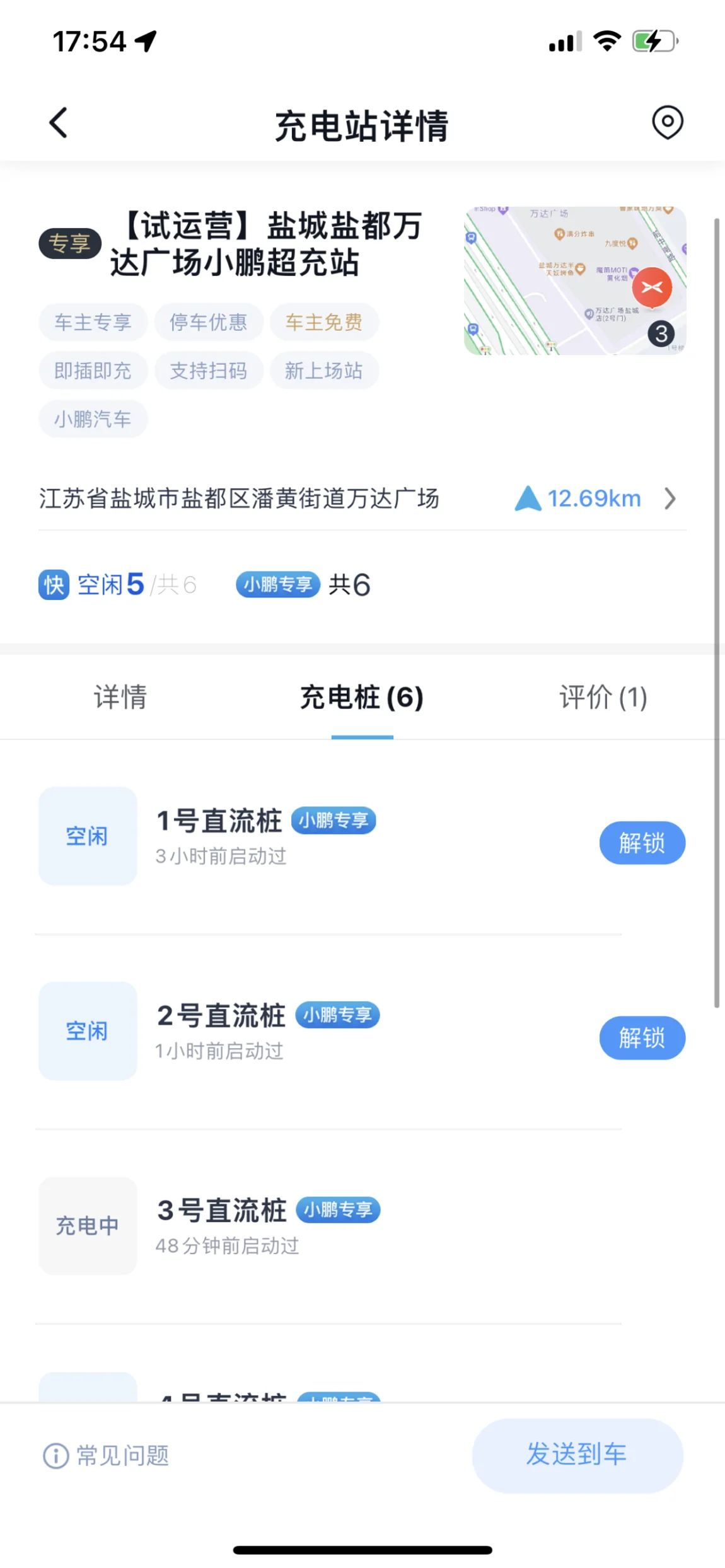Viewport: 725px width, 1568px height.
Task: Open 常见问题 help link
Action: point(106,1456)
